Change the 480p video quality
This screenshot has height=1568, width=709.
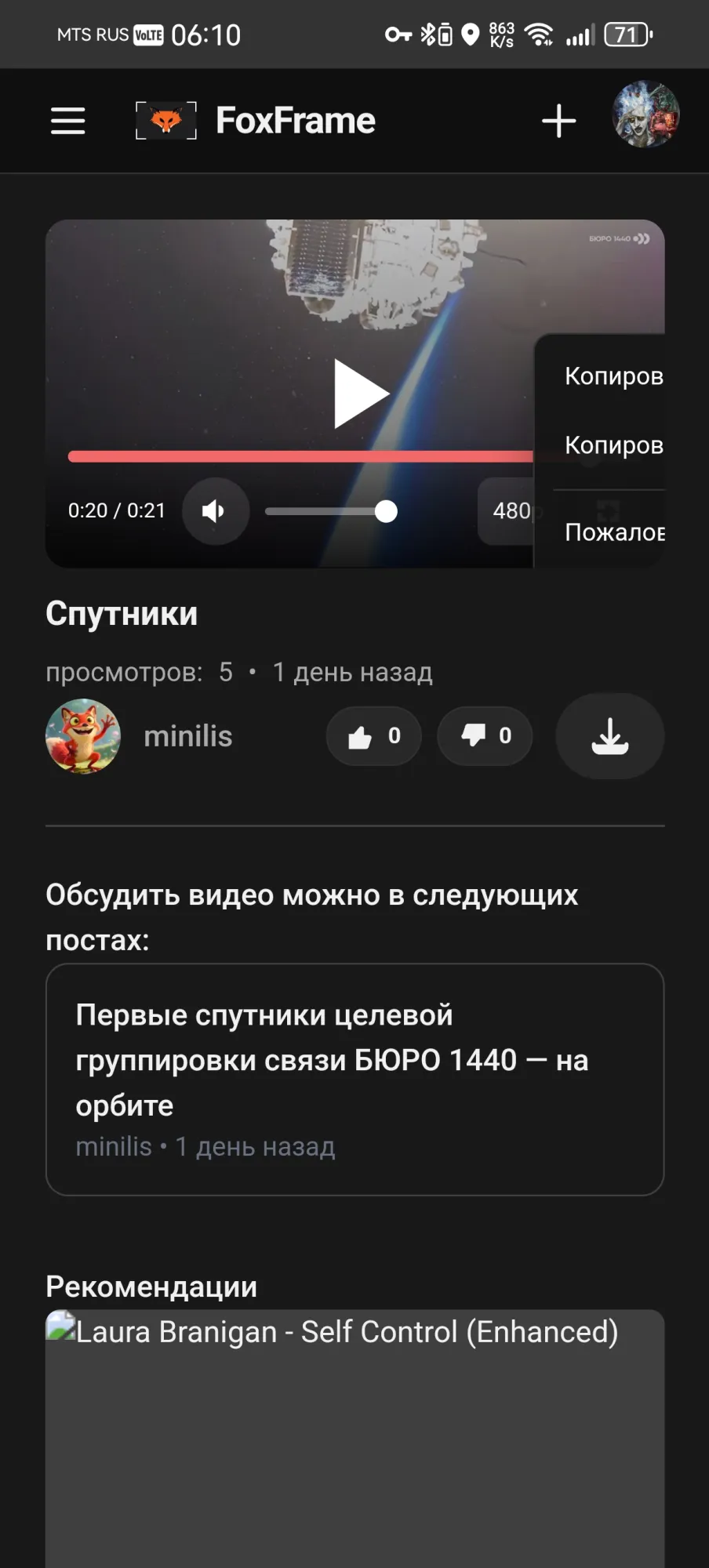click(507, 511)
